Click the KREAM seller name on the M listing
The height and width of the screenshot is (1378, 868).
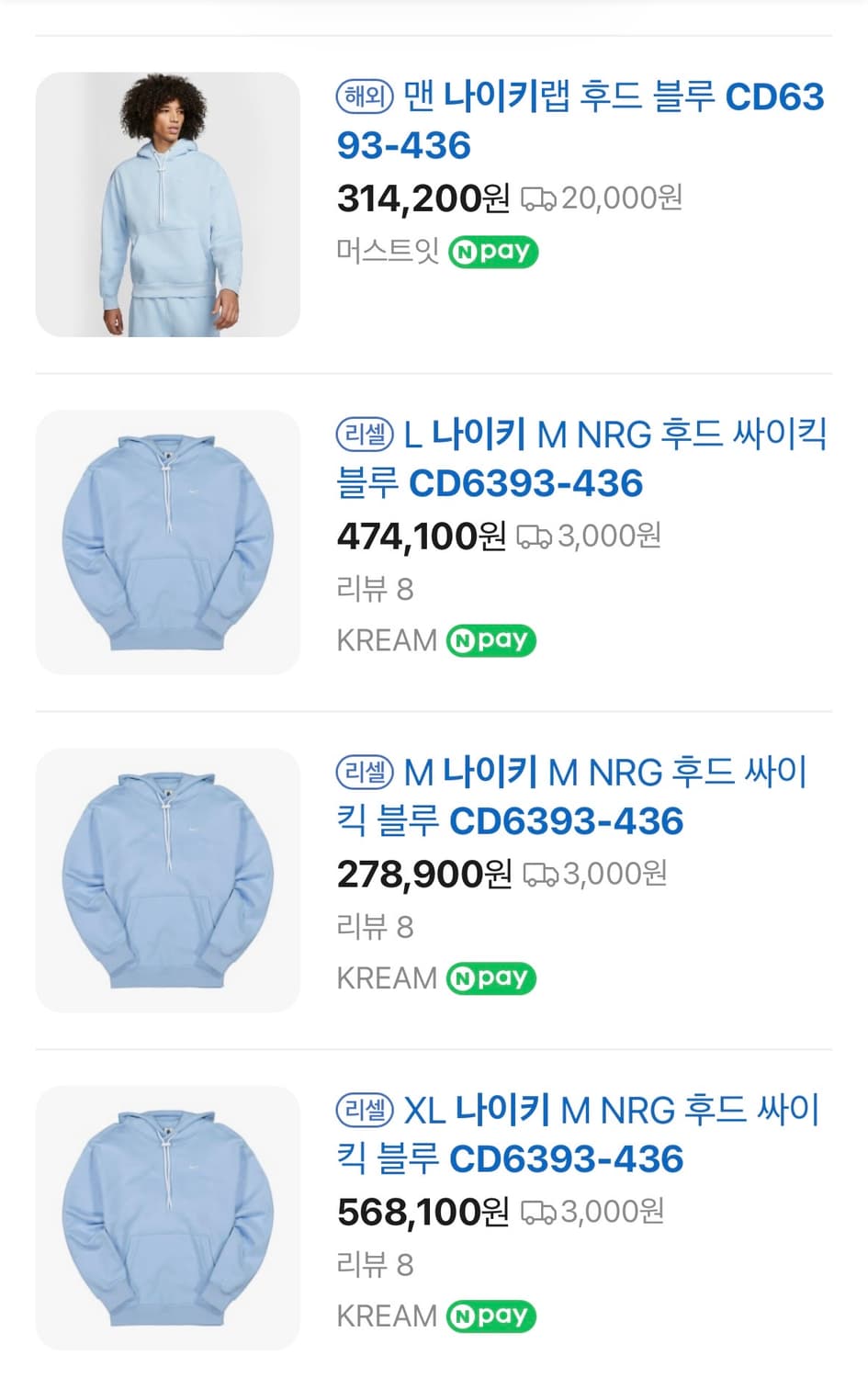pos(387,977)
